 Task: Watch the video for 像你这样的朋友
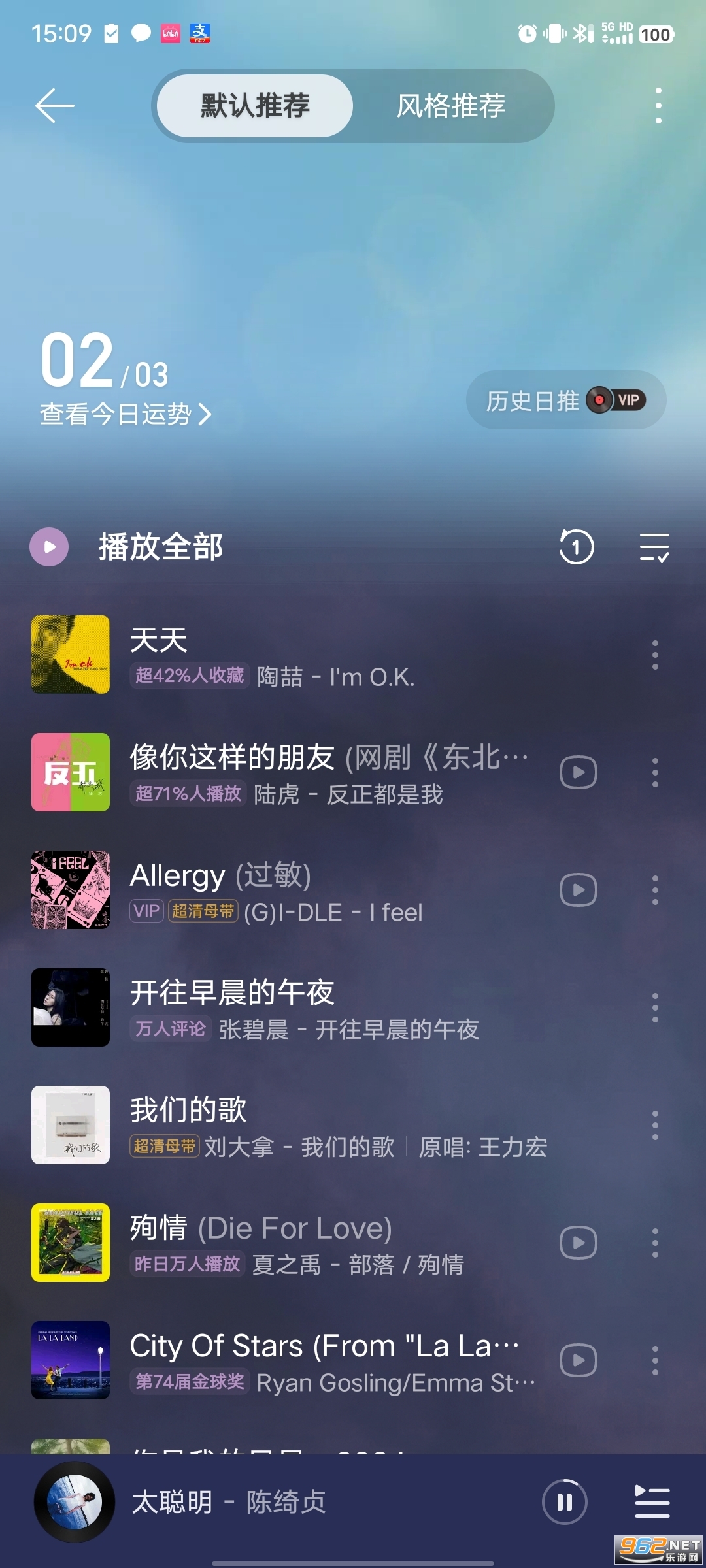coord(579,772)
